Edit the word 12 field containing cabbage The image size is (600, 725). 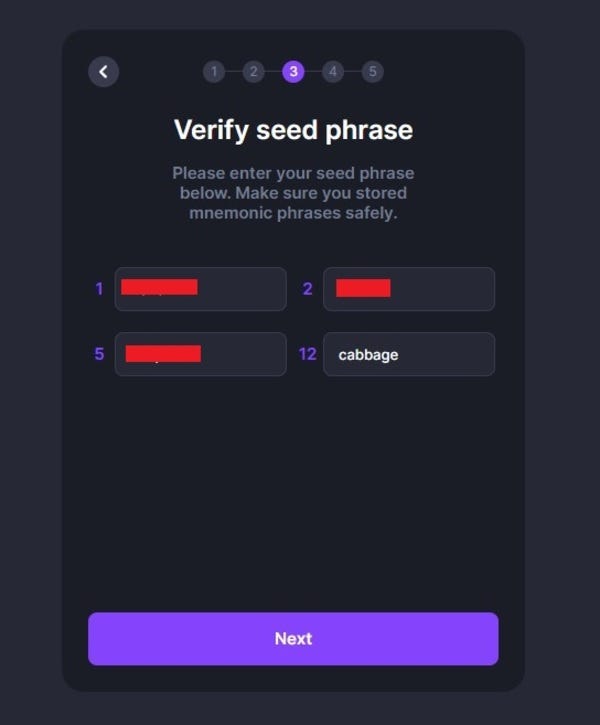coord(408,354)
